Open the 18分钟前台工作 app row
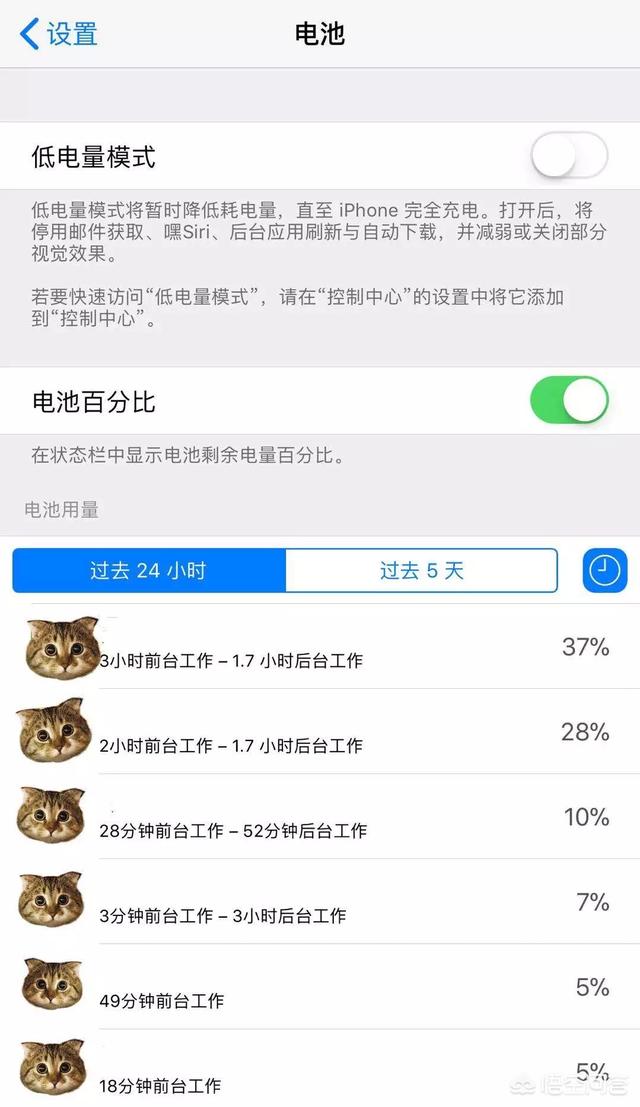This screenshot has width=640, height=1107. point(320,1068)
